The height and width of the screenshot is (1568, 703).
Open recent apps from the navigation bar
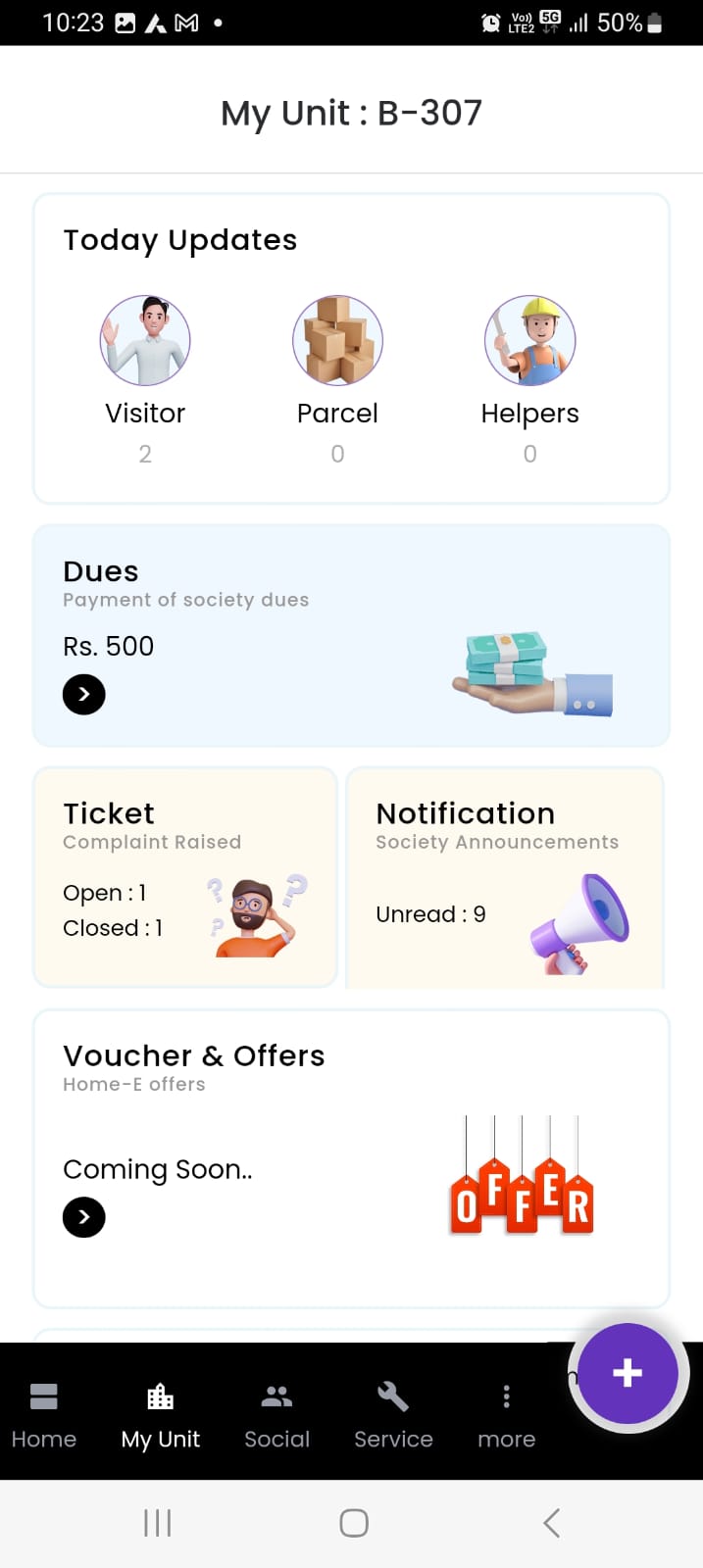tap(157, 1523)
